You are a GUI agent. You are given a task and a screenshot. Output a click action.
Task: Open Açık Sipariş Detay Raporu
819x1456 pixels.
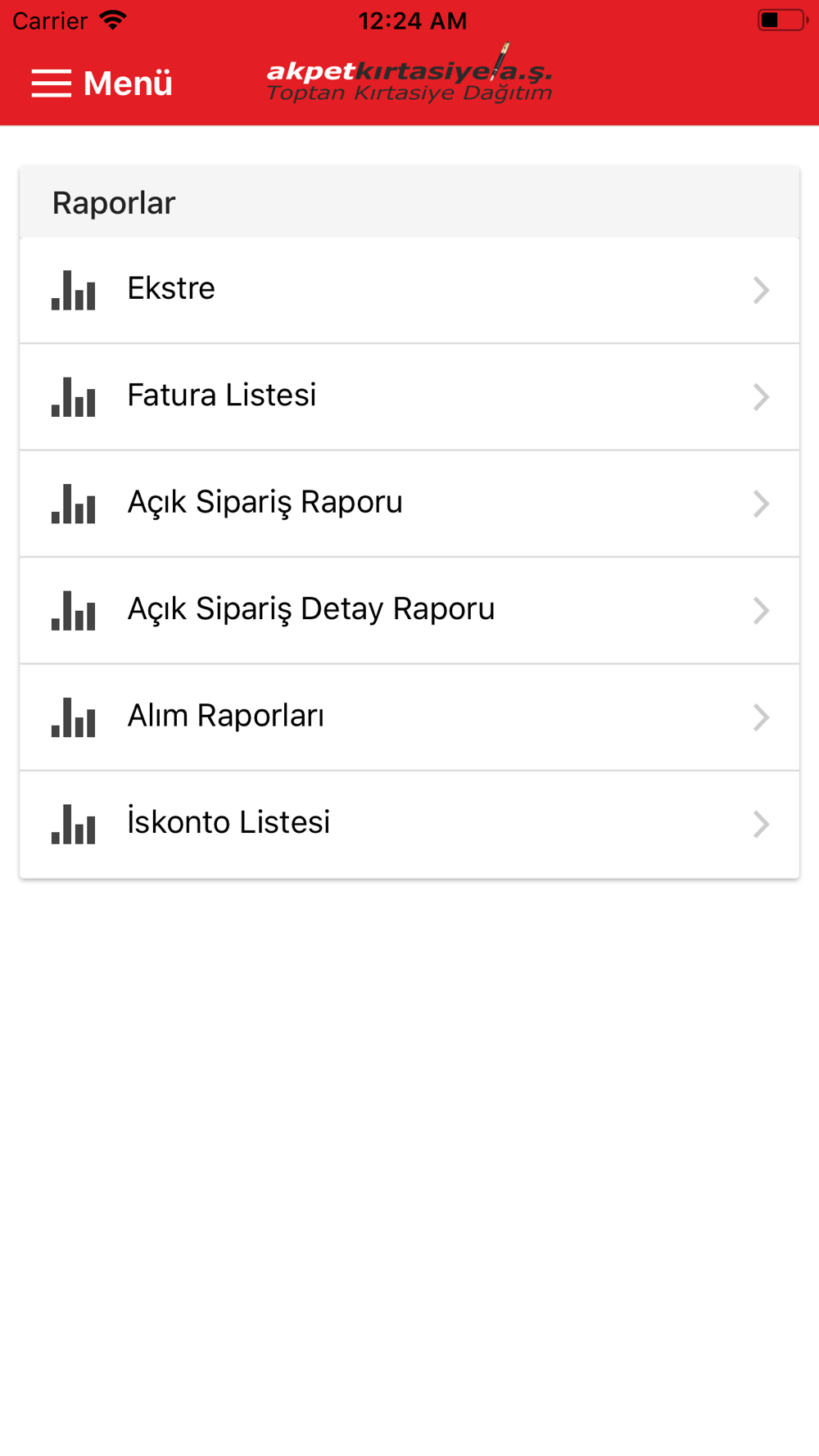409,611
